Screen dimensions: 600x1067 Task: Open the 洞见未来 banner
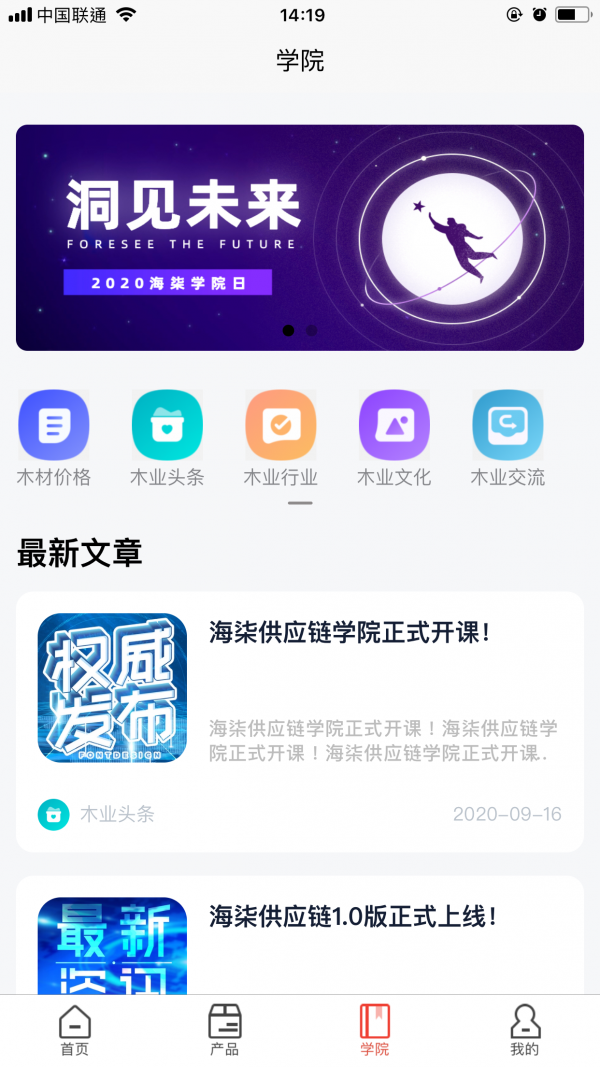pyautogui.click(x=300, y=237)
